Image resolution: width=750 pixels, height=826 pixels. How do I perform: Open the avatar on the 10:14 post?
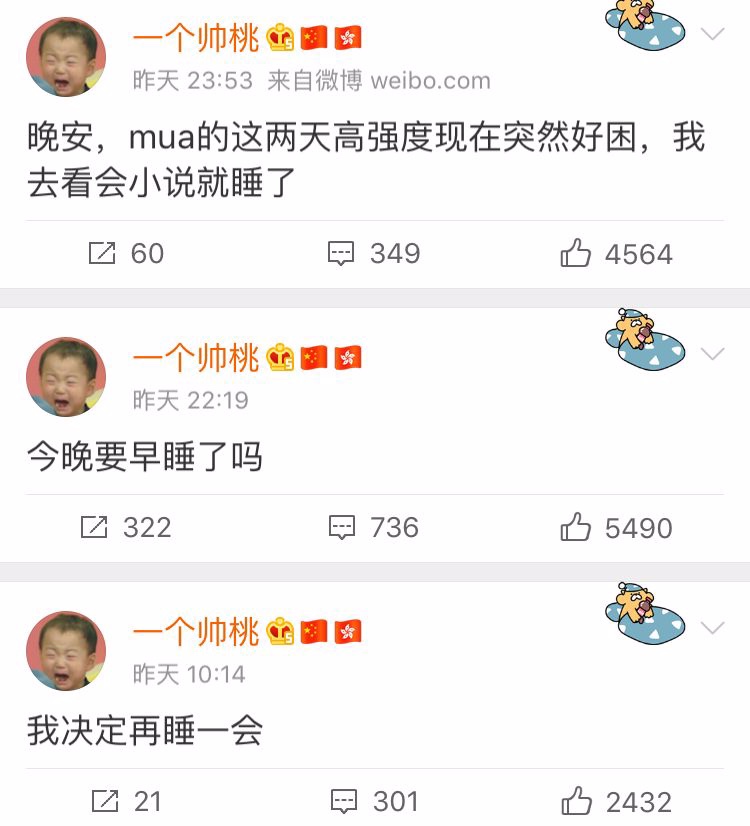point(66,651)
